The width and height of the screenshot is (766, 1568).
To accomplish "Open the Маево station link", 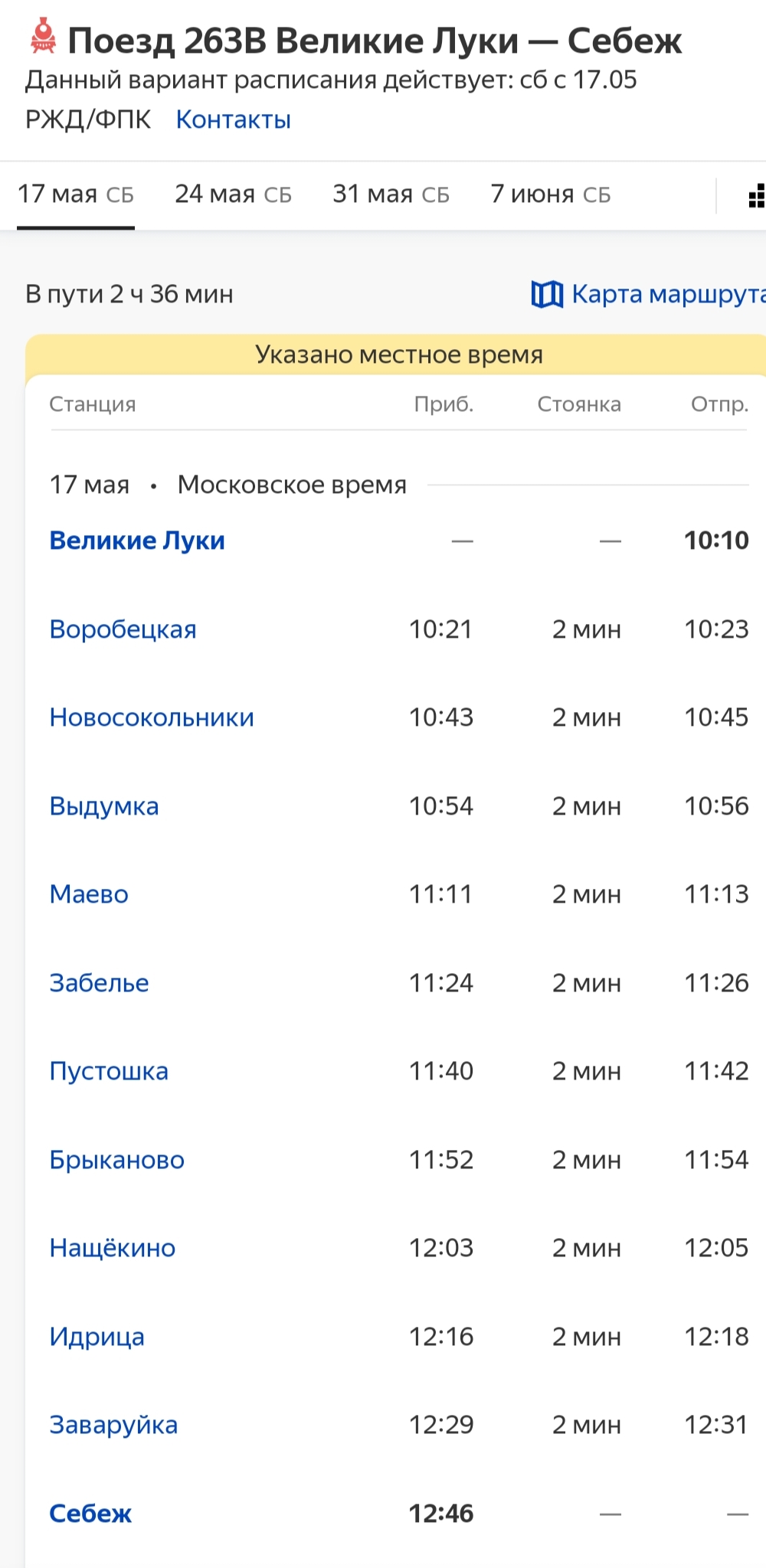I will tap(89, 894).
